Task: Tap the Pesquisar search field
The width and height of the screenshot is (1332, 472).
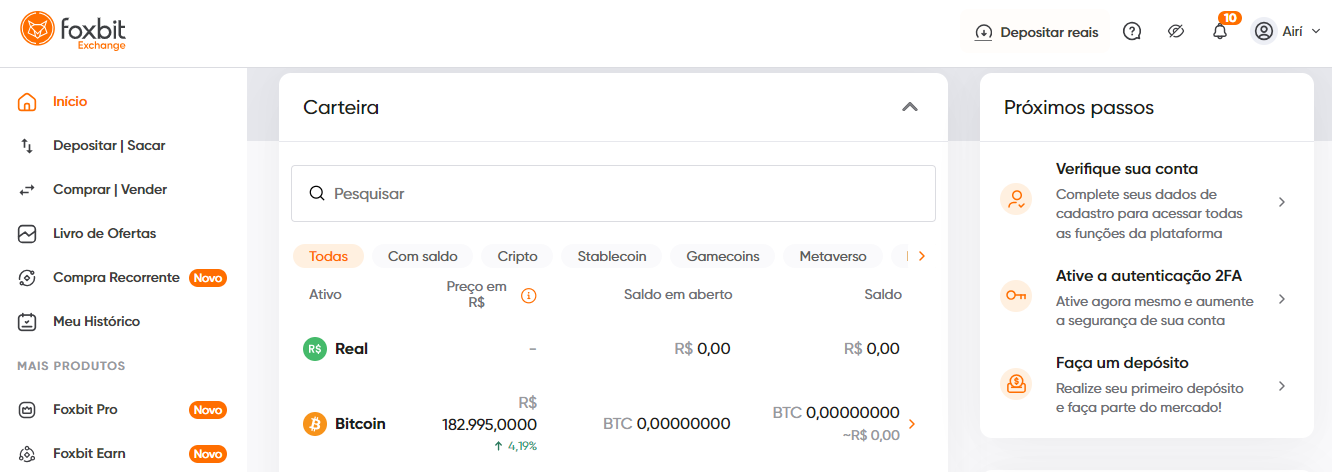Action: coord(613,194)
